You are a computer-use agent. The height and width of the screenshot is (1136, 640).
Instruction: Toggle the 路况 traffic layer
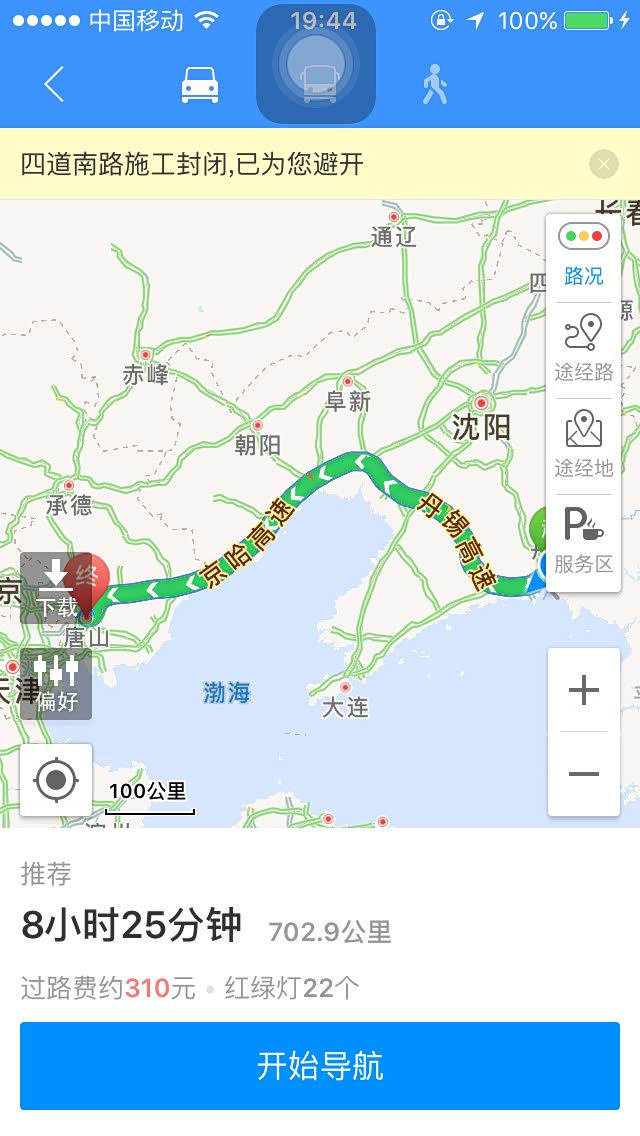[x=584, y=255]
